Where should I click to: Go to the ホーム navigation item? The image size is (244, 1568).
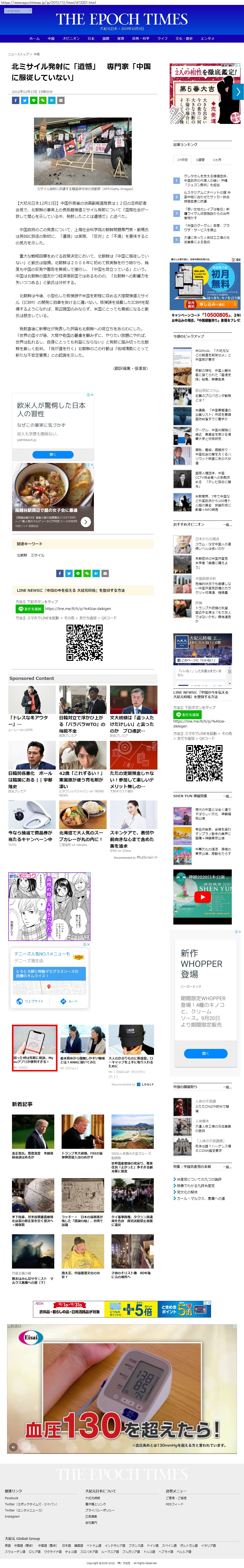click(34, 38)
